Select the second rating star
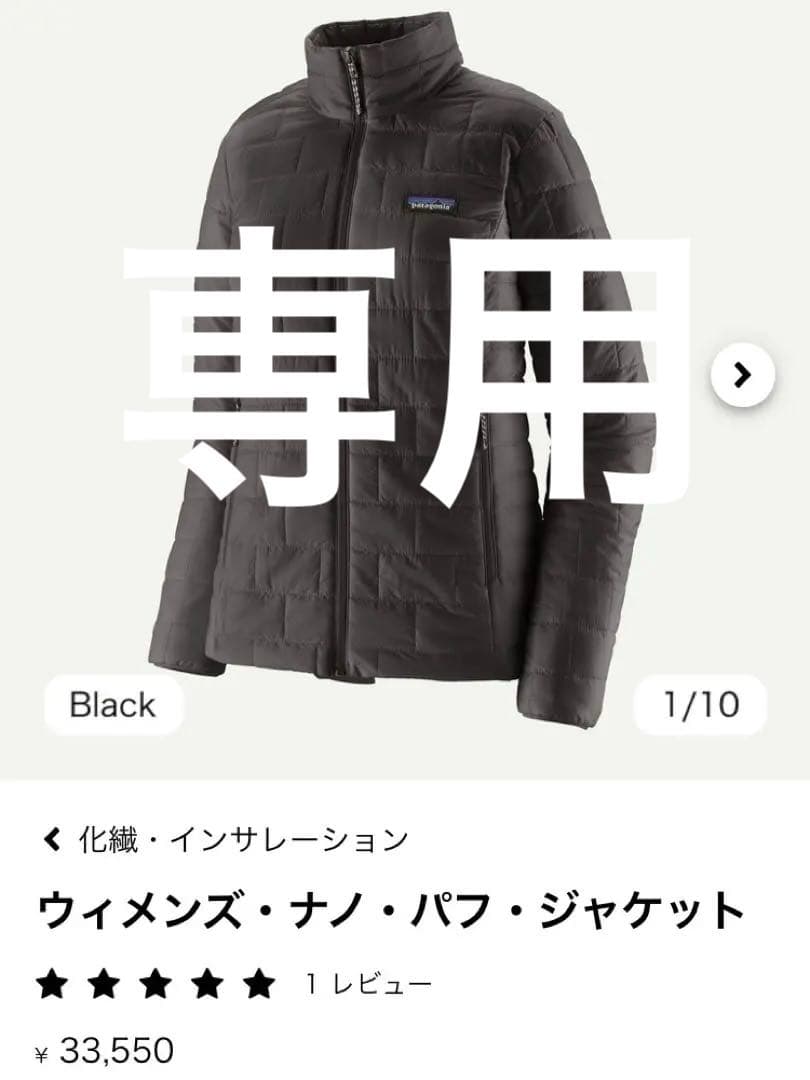This screenshot has width=810, height=1080. pos(103,984)
